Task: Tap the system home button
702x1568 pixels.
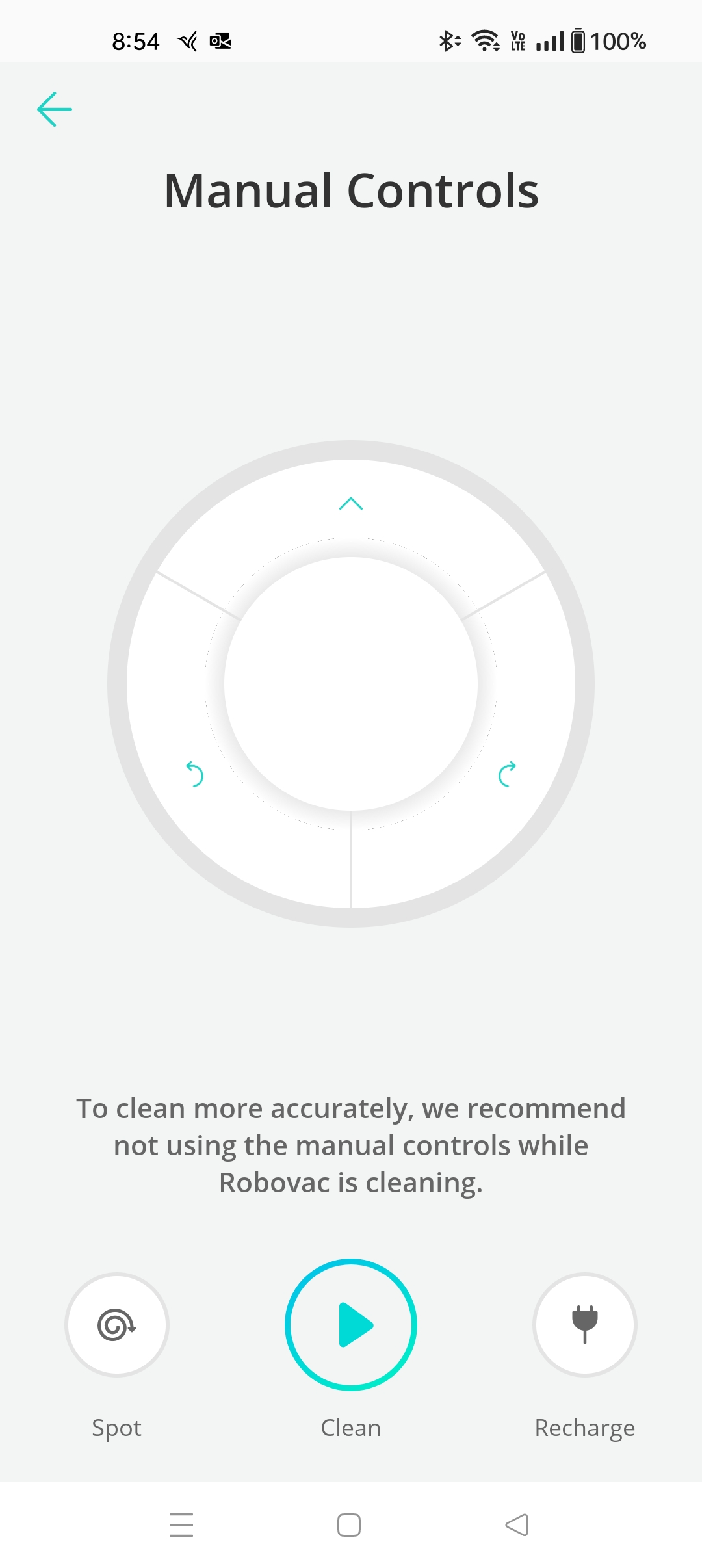Action: (x=349, y=1525)
